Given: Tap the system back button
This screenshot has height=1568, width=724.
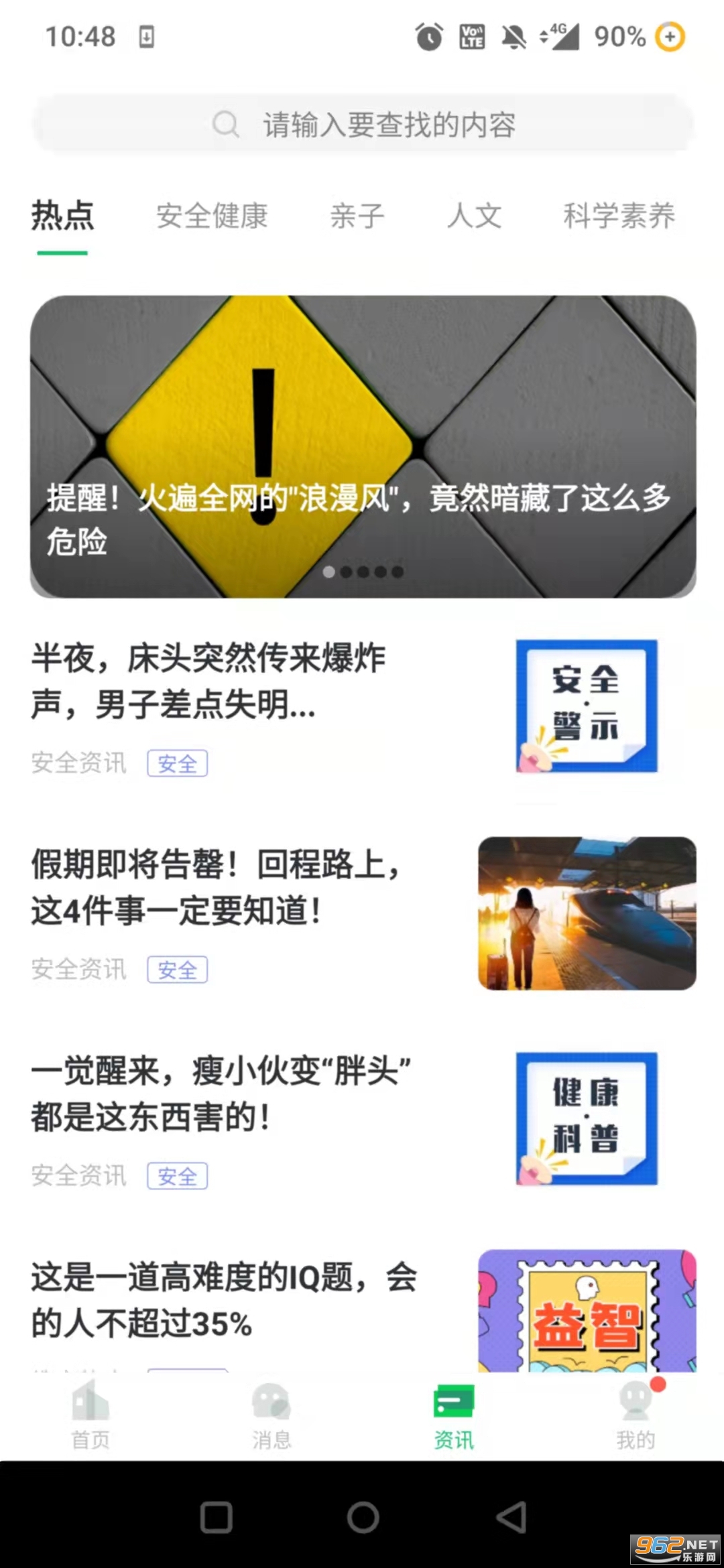Looking at the screenshot, I should tap(511, 1517).
